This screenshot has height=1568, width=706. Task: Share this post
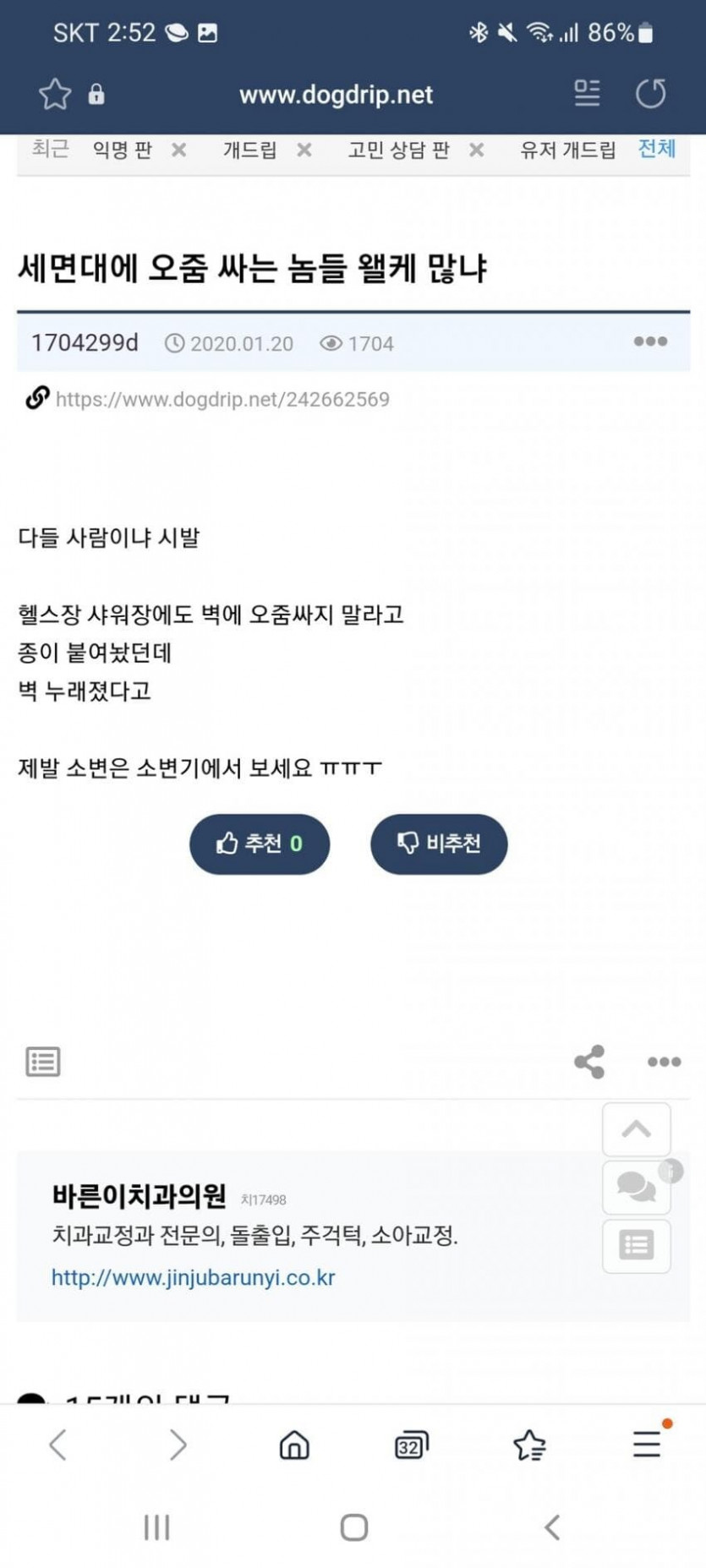point(589,1062)
